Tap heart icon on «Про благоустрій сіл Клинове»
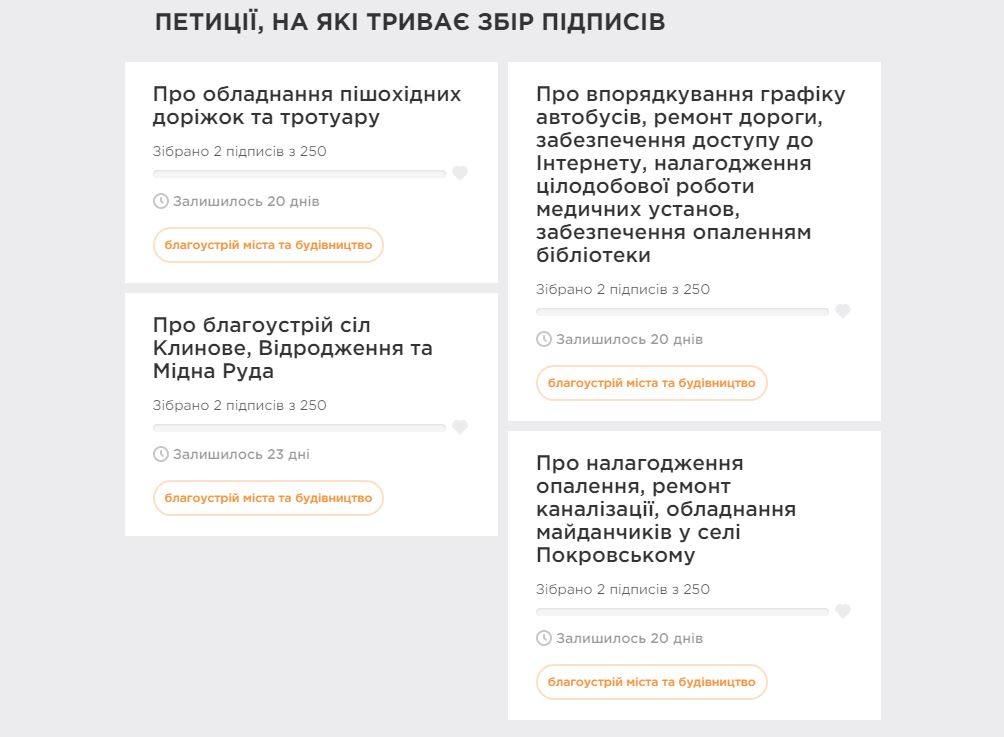This screenshot has height=737, width=1004. click(x=460, y=427)
